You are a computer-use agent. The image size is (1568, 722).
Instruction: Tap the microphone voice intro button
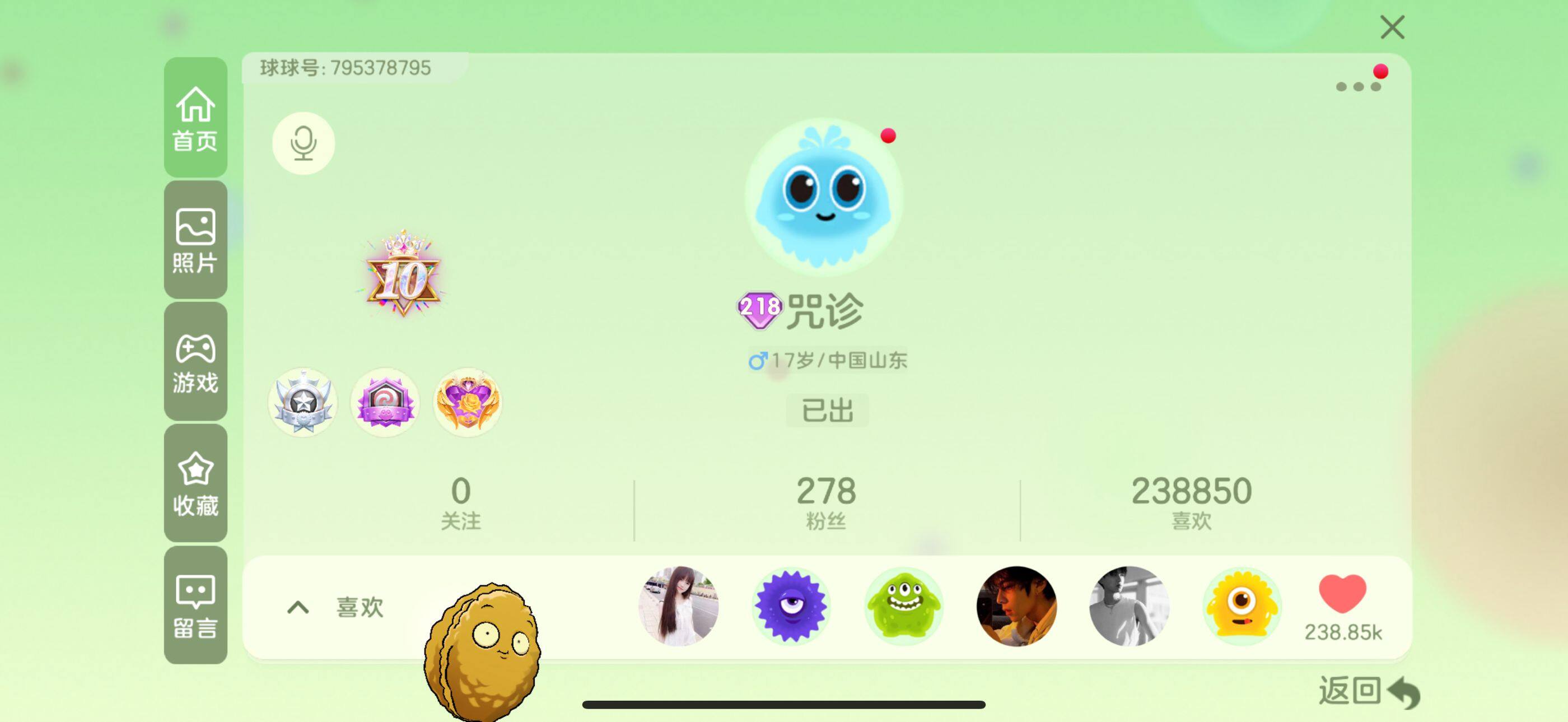303,143
